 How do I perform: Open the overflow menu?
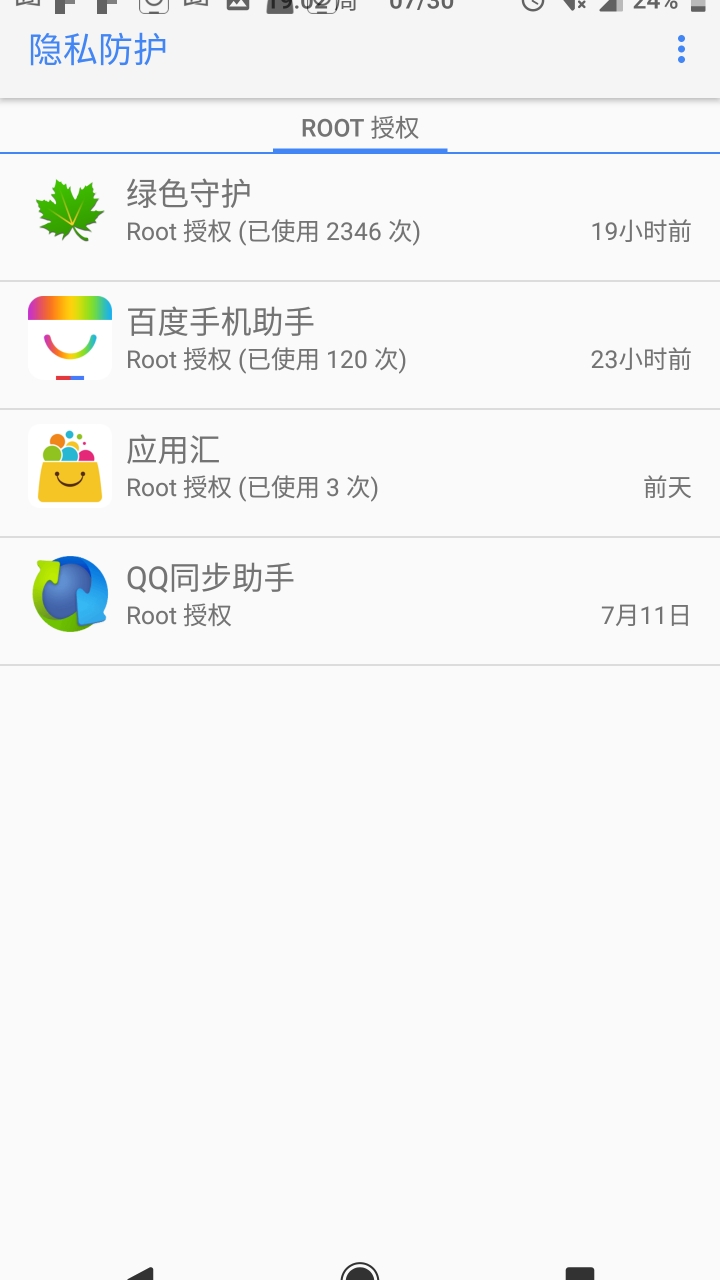click(681, 49)
